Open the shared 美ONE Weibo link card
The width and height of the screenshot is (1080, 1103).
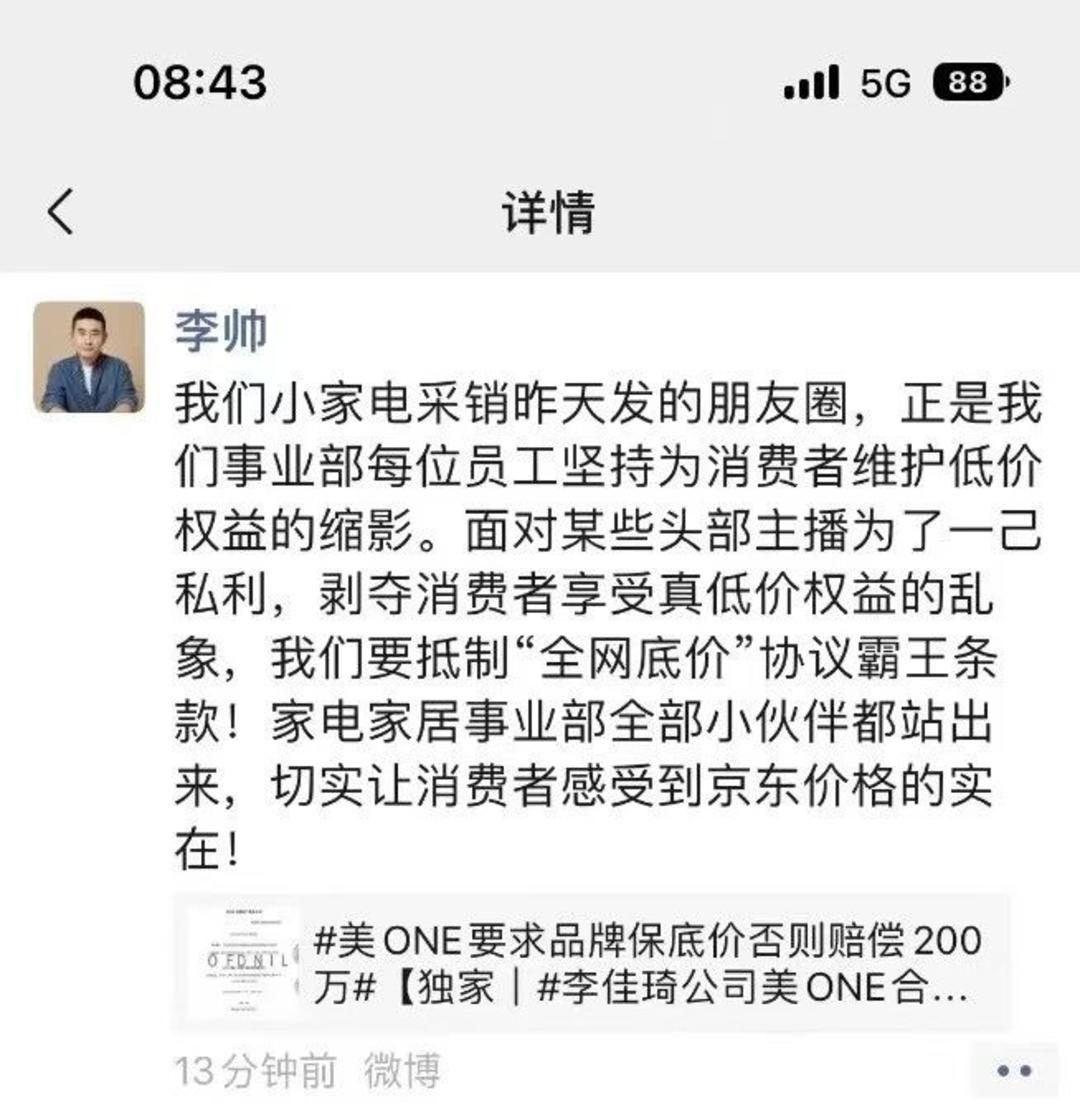pos(590,963)
